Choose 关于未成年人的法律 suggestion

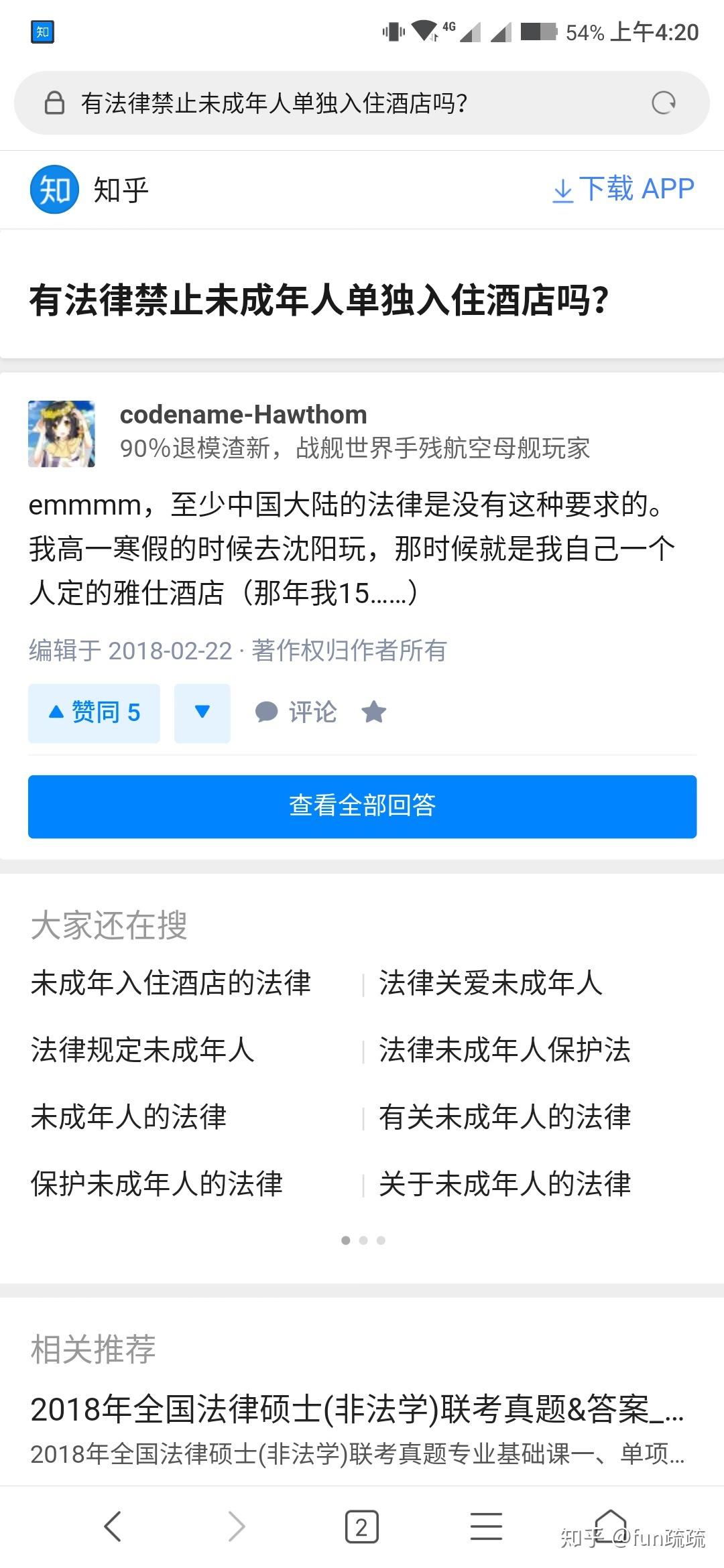click(x=505, y=1184)
